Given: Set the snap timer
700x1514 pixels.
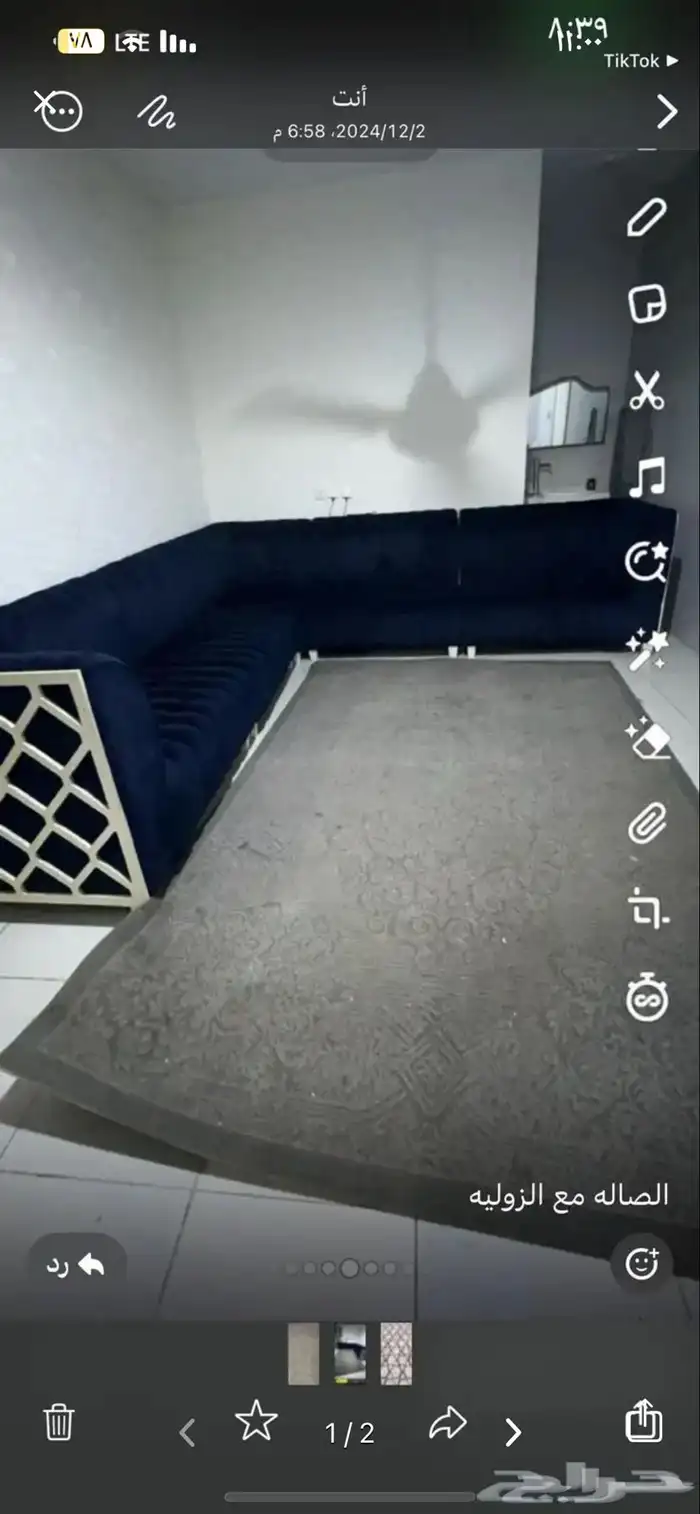Looking at the screenshot, I should click(647, 998).
